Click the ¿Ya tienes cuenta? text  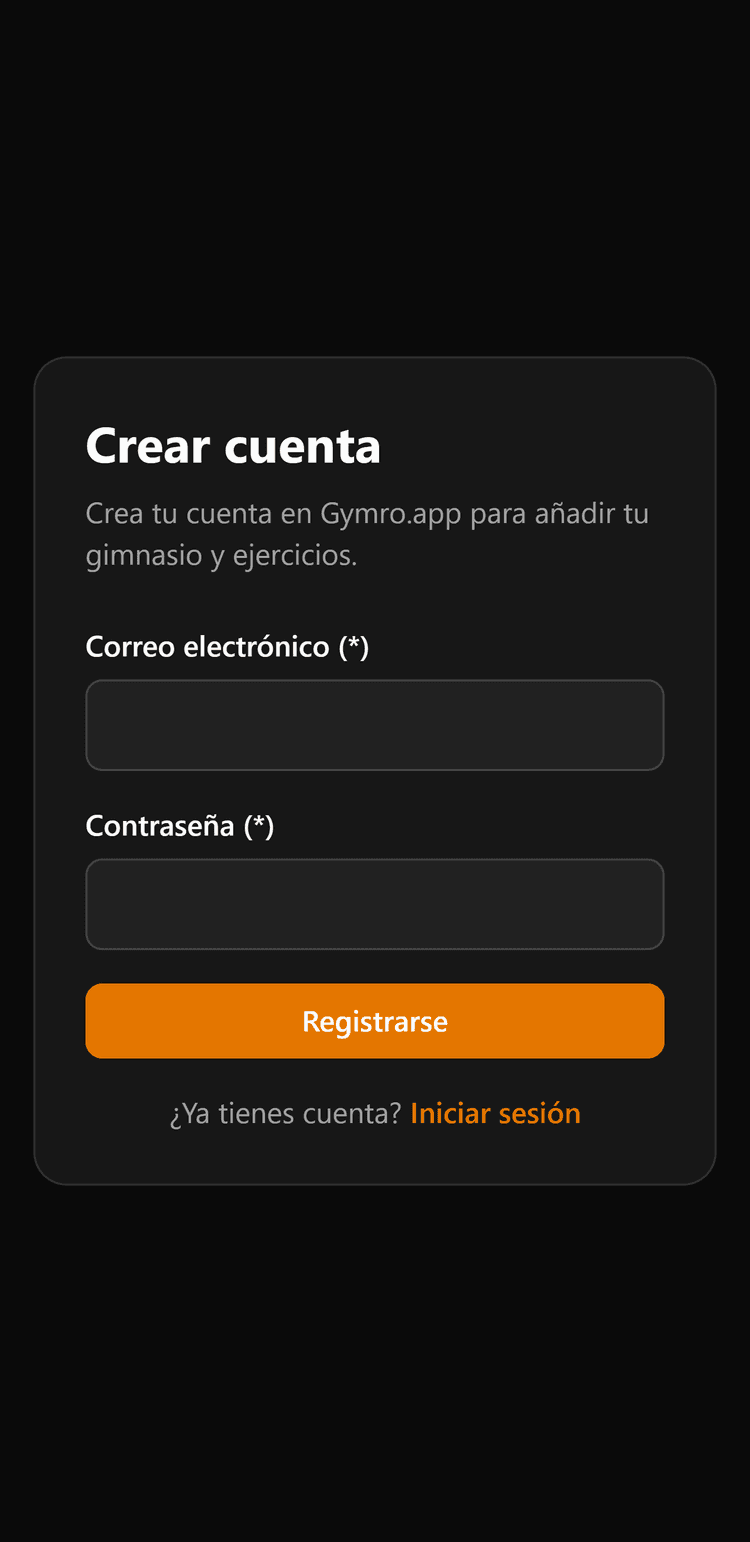(x=285, y=1112)
